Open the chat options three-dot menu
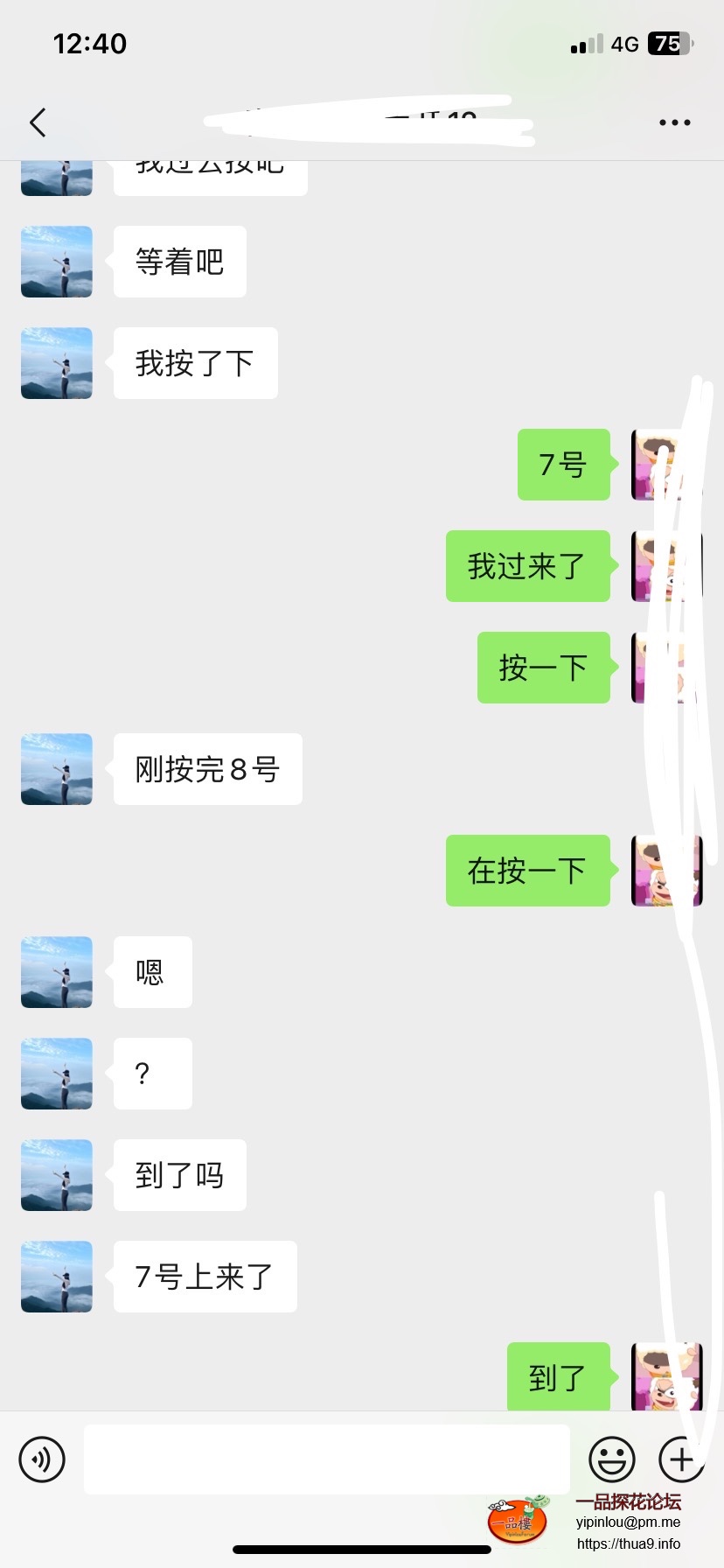The height and width of the screenshot is (1568, 724). click(674, 122)
